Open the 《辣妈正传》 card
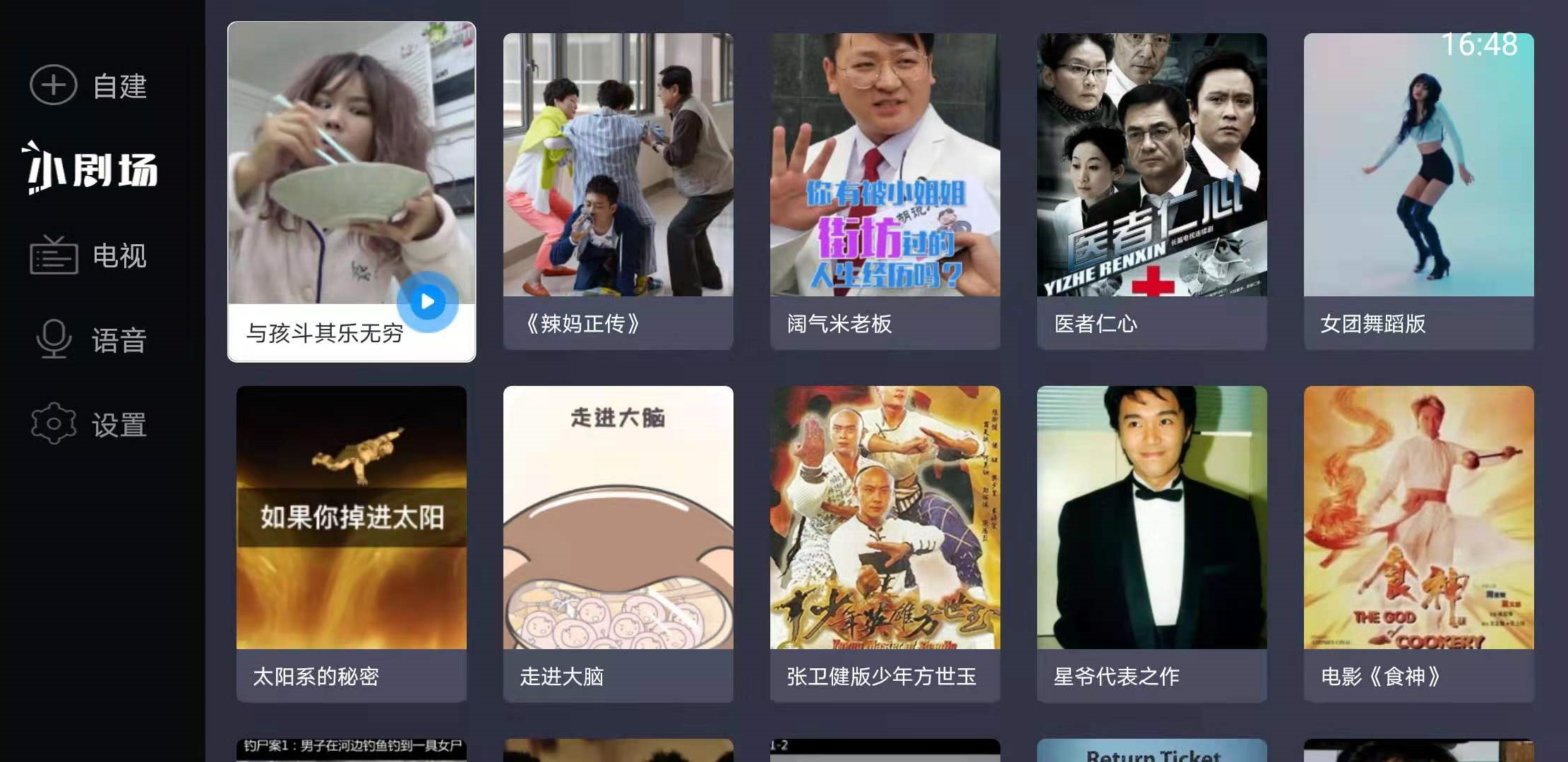1568x762 pixels. pos(618,190)
